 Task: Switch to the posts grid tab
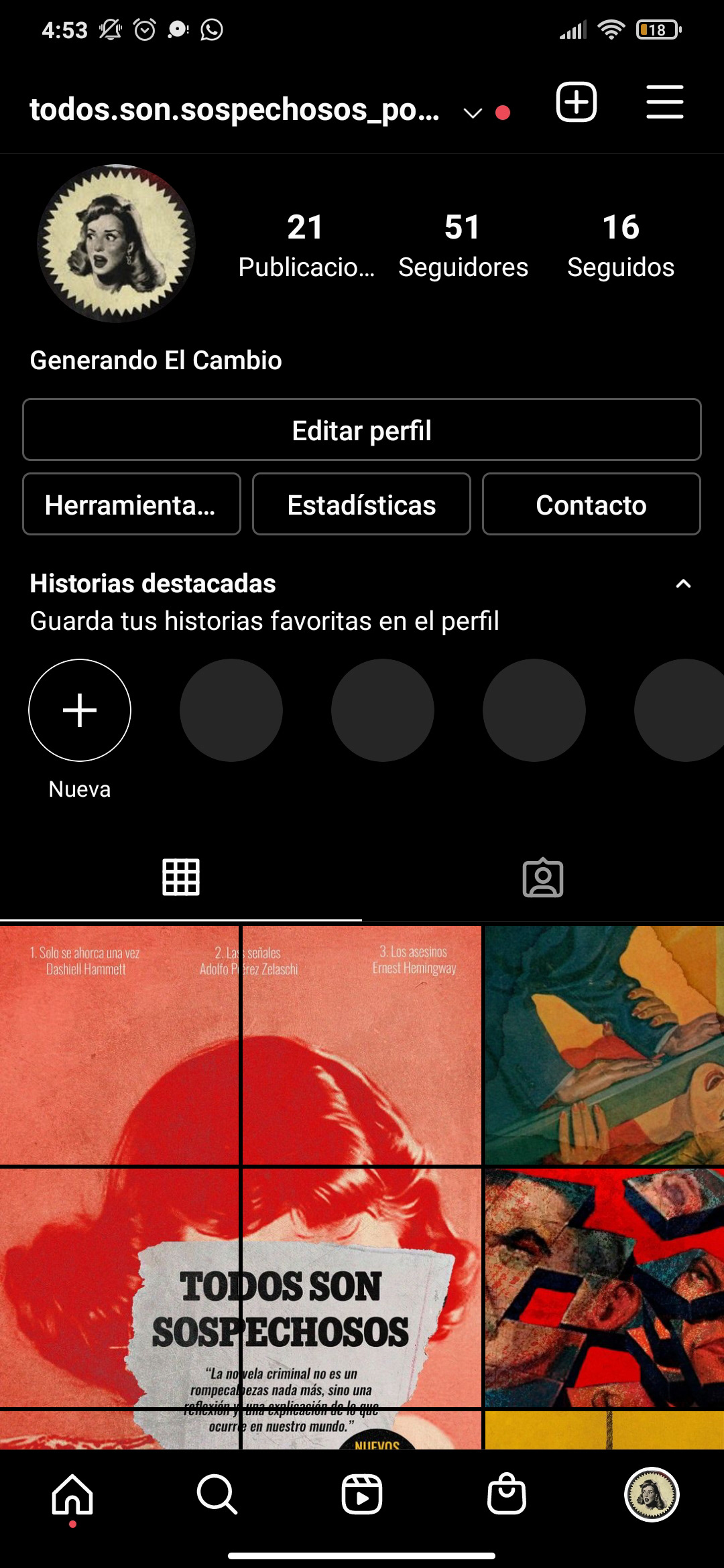point(181,877)
